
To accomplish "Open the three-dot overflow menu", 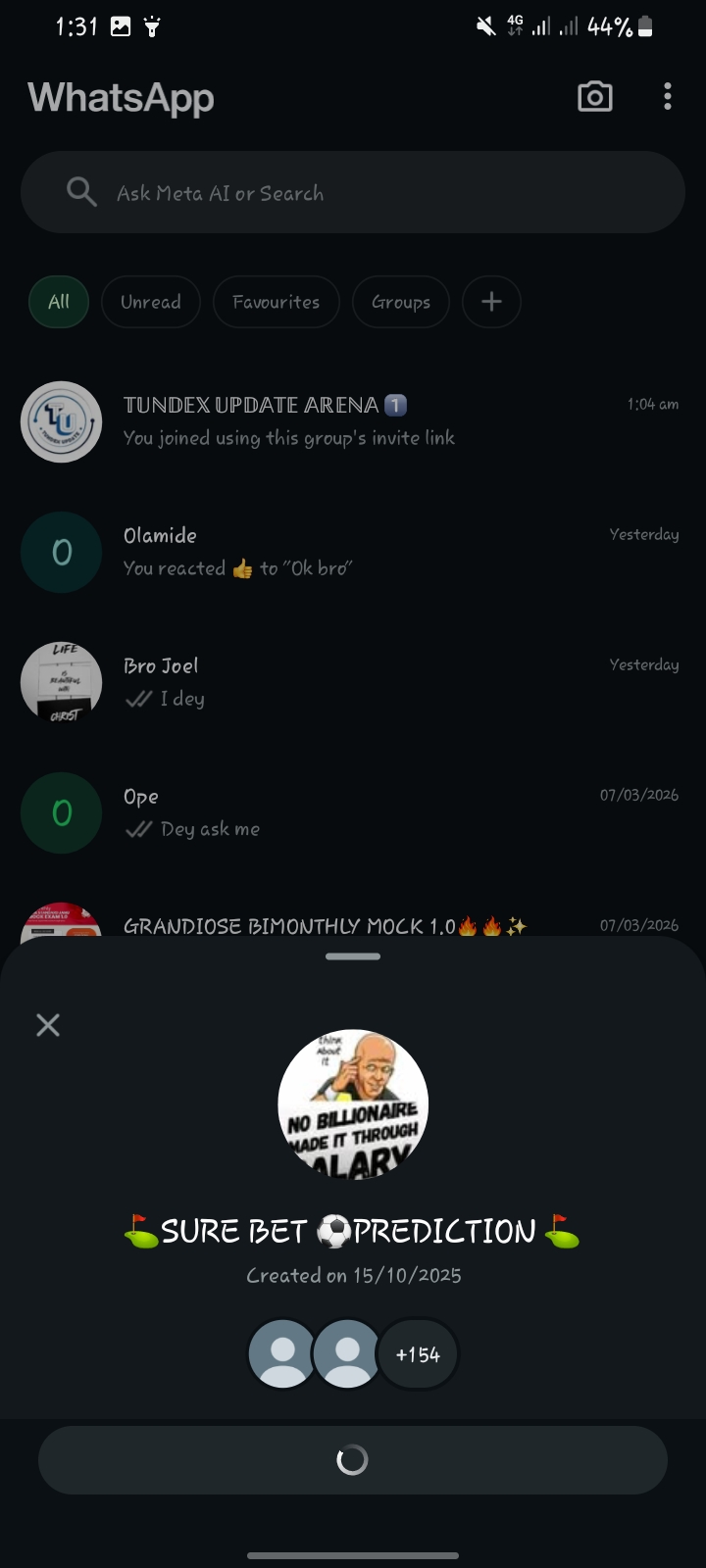I will click(x=668, y=96).
